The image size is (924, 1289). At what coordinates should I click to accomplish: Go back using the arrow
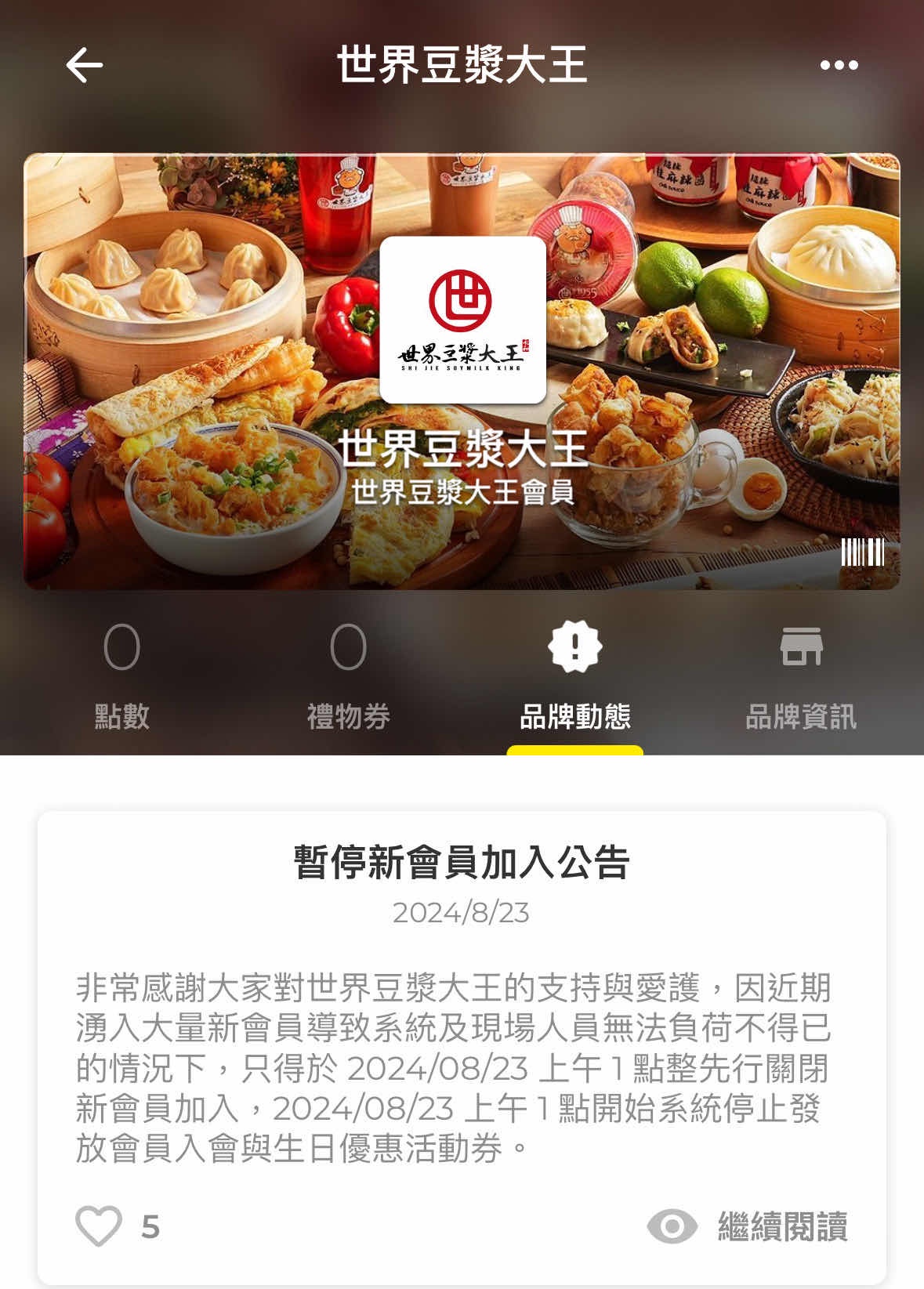point(85,65)
